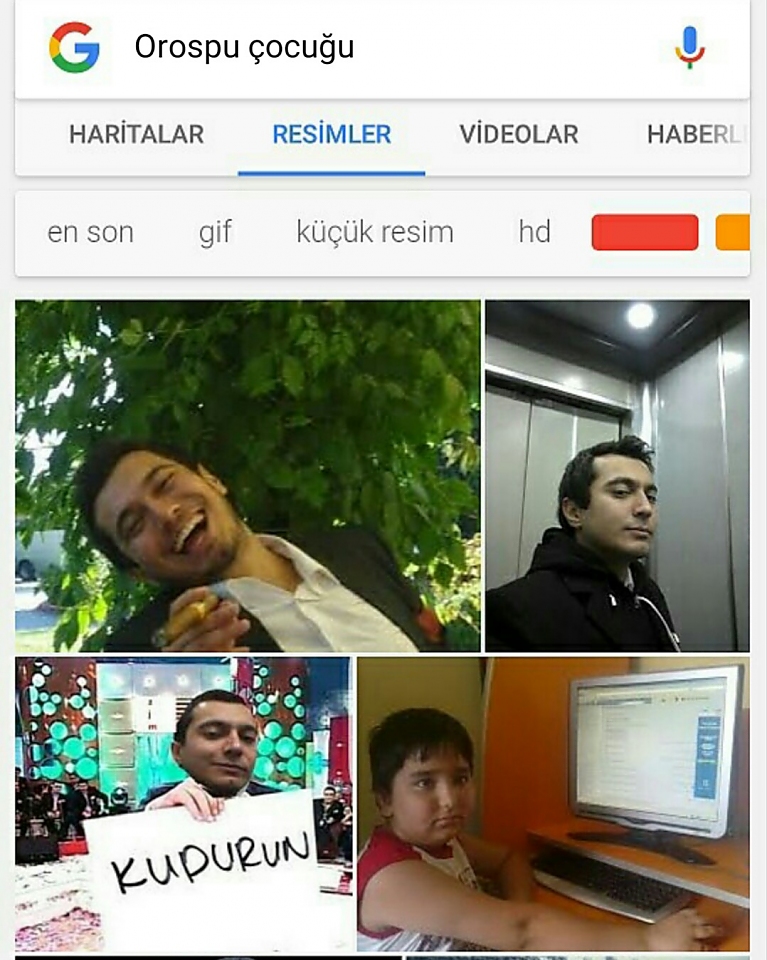Open the image with the KUDURUN sign
This screenshot has width=767, height=960.
pyautogui.click(x=184, y=803)
